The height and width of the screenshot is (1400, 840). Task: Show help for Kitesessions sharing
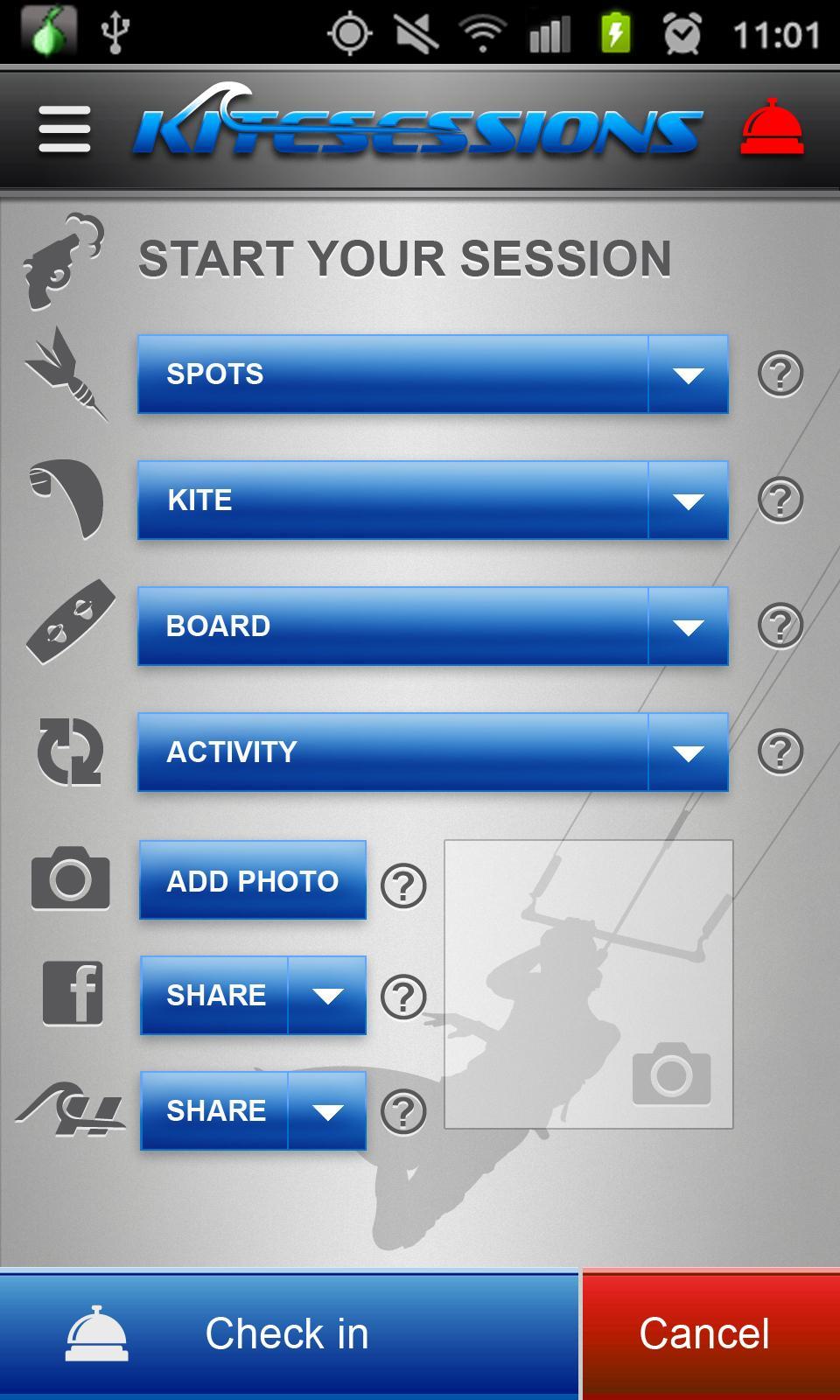click(403, 1112)
